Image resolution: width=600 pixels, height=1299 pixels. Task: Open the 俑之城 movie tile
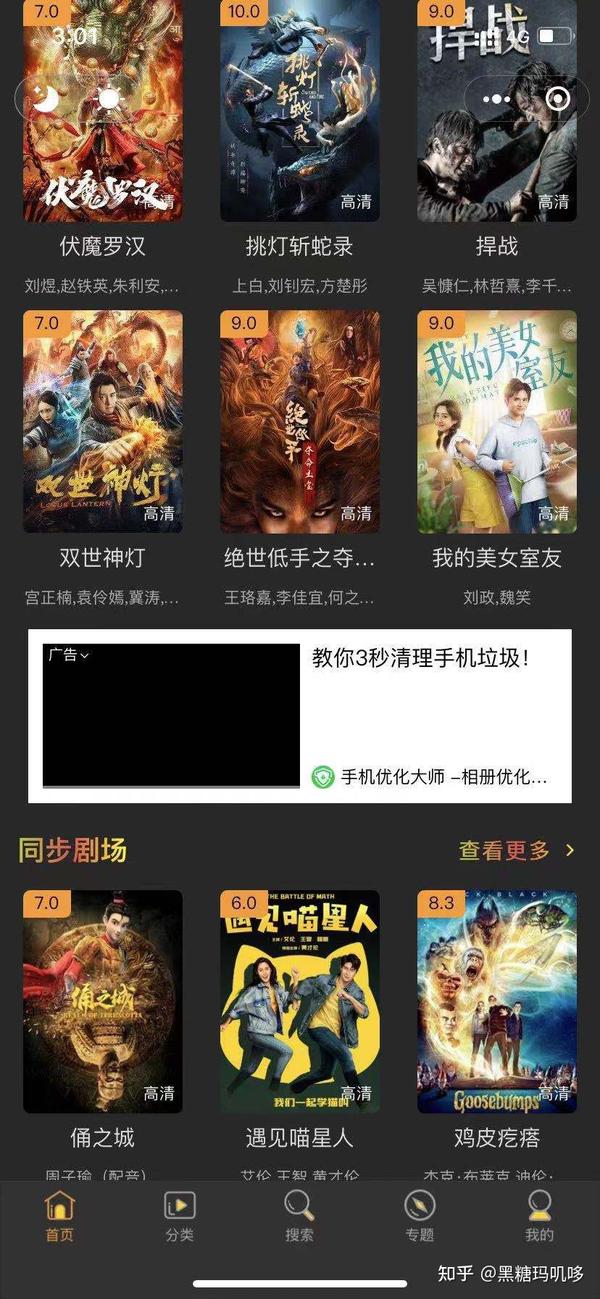pyautogui.click(x=102, y=1000)
